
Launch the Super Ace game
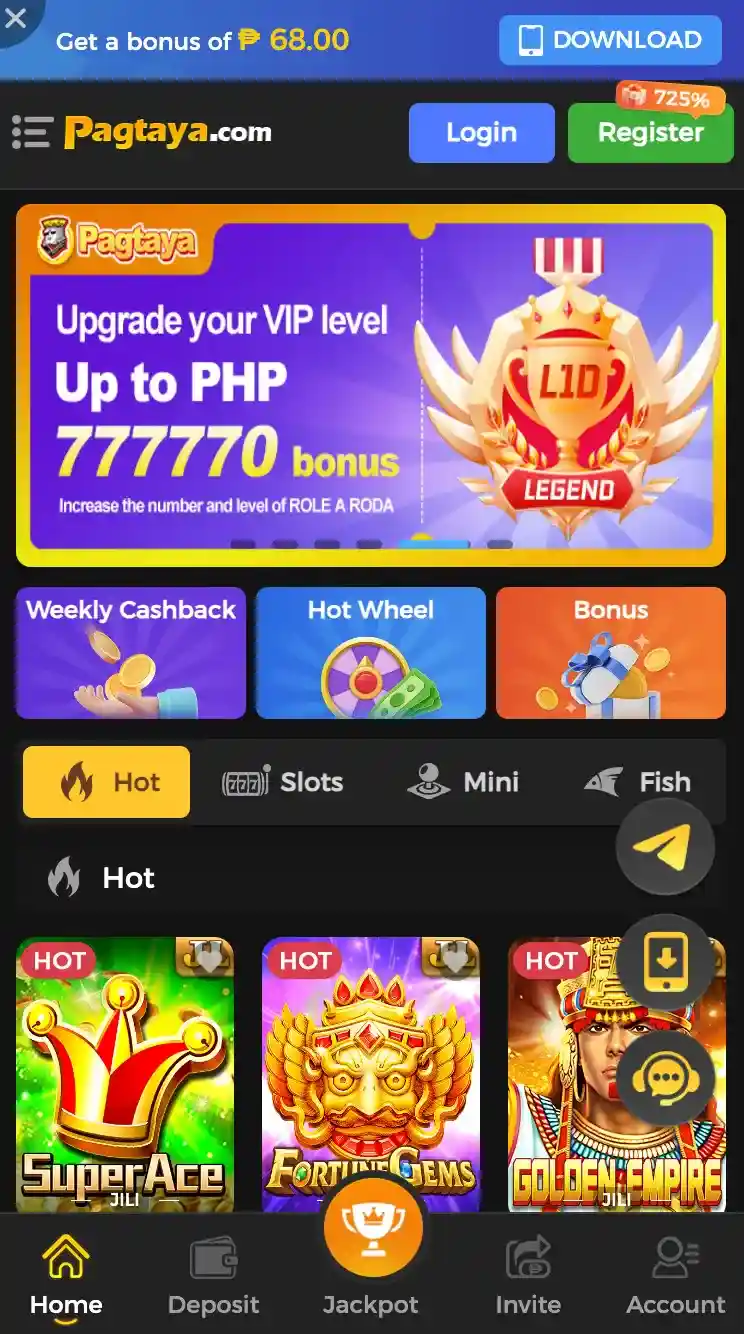point(125,1075)
